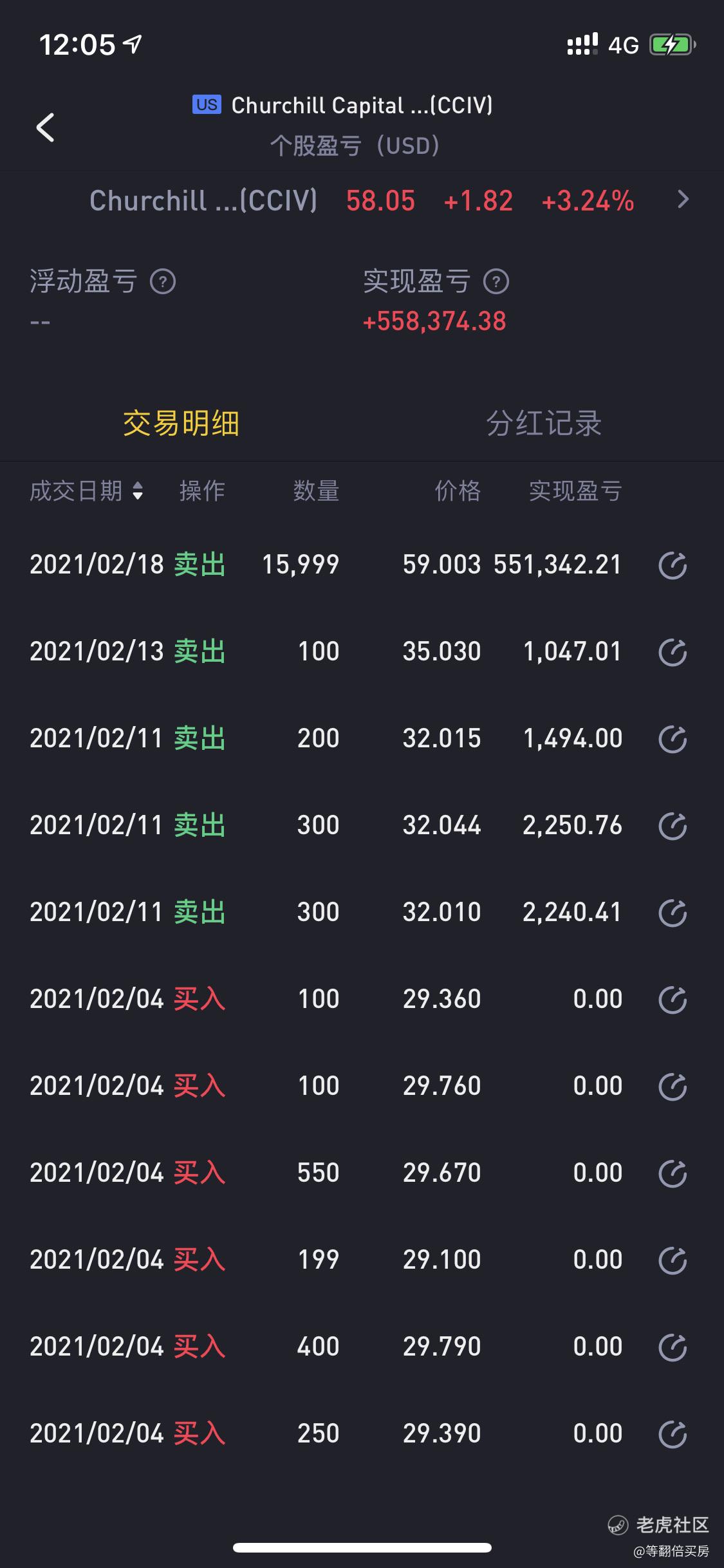Open details icon for 32.015 price sale

click(x=673, y=740)
